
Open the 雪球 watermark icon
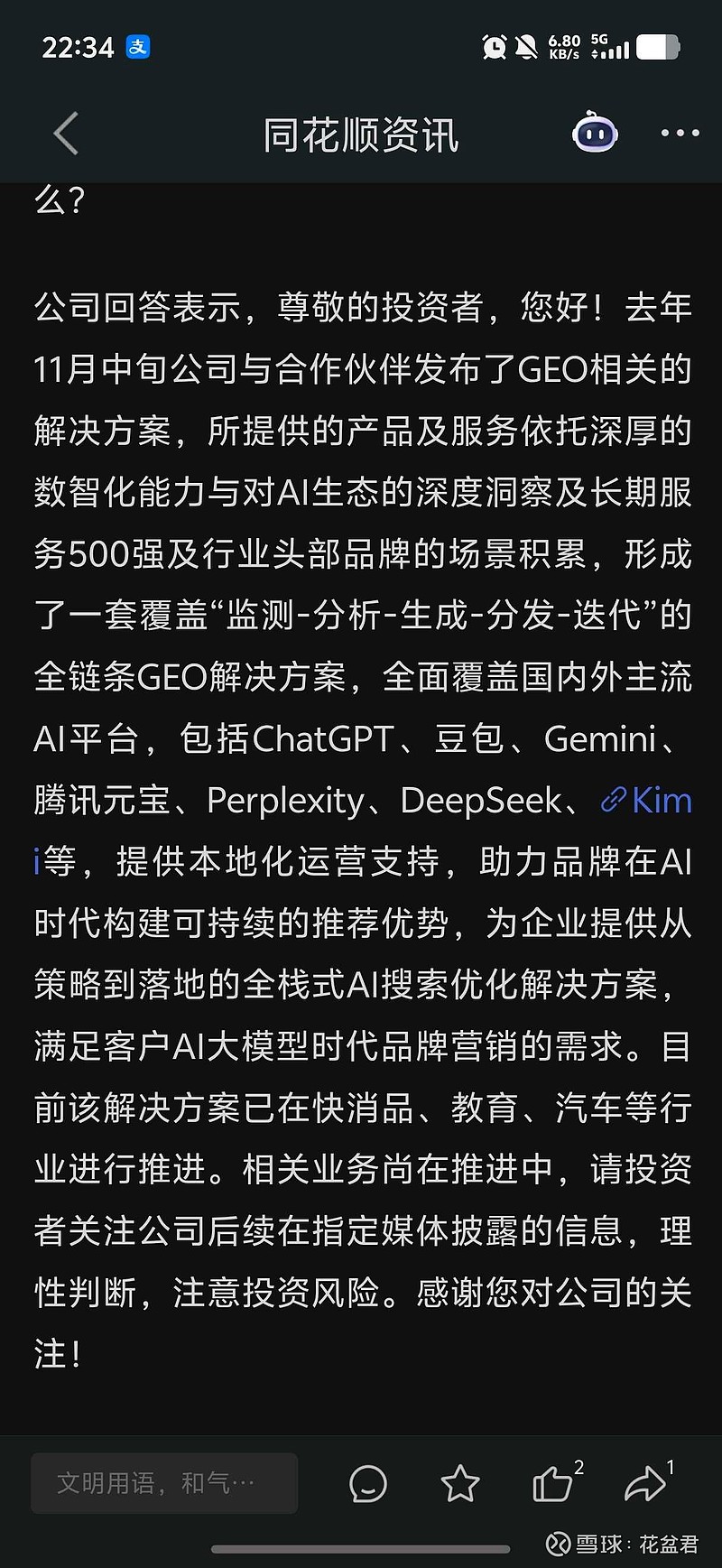(556, 1540)
